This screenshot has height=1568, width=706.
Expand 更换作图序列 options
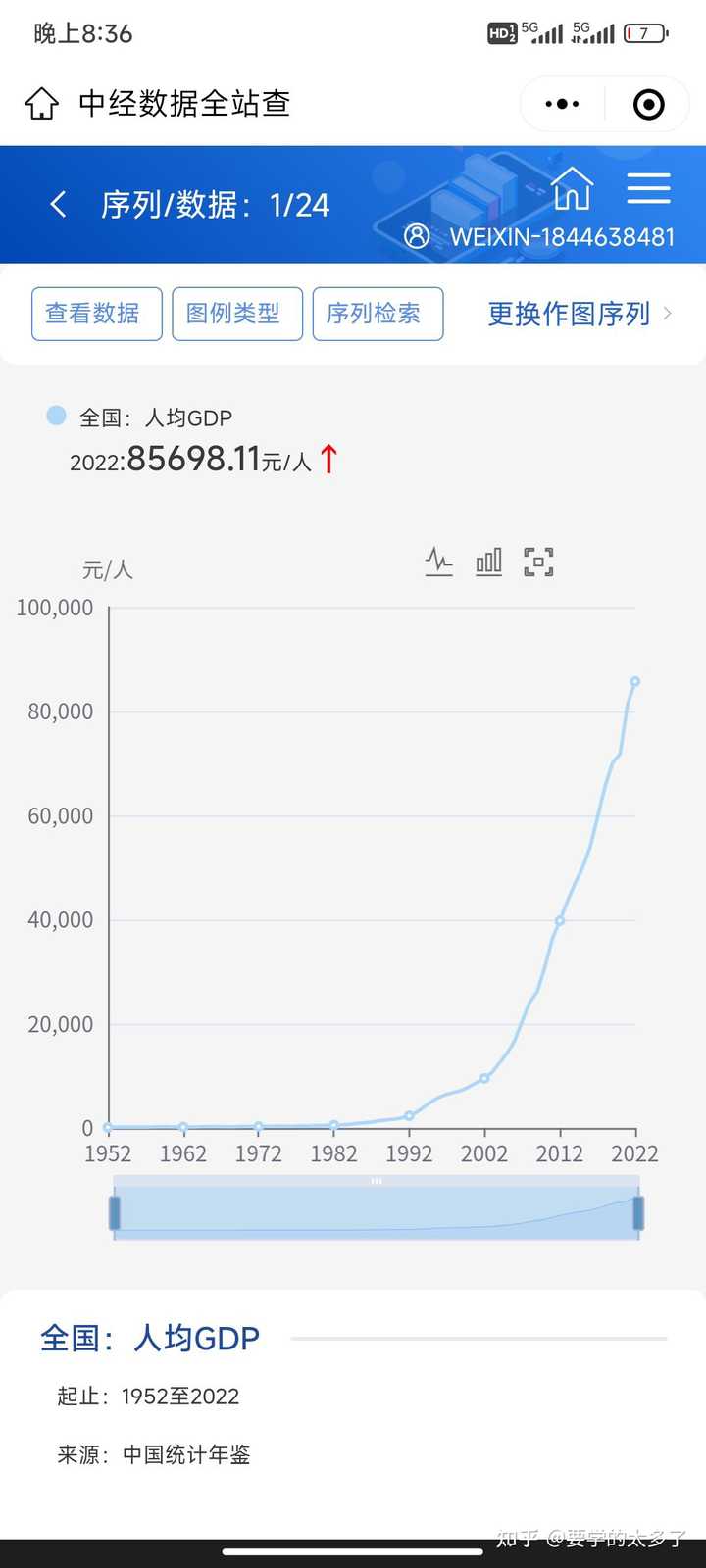click(567, 314)
